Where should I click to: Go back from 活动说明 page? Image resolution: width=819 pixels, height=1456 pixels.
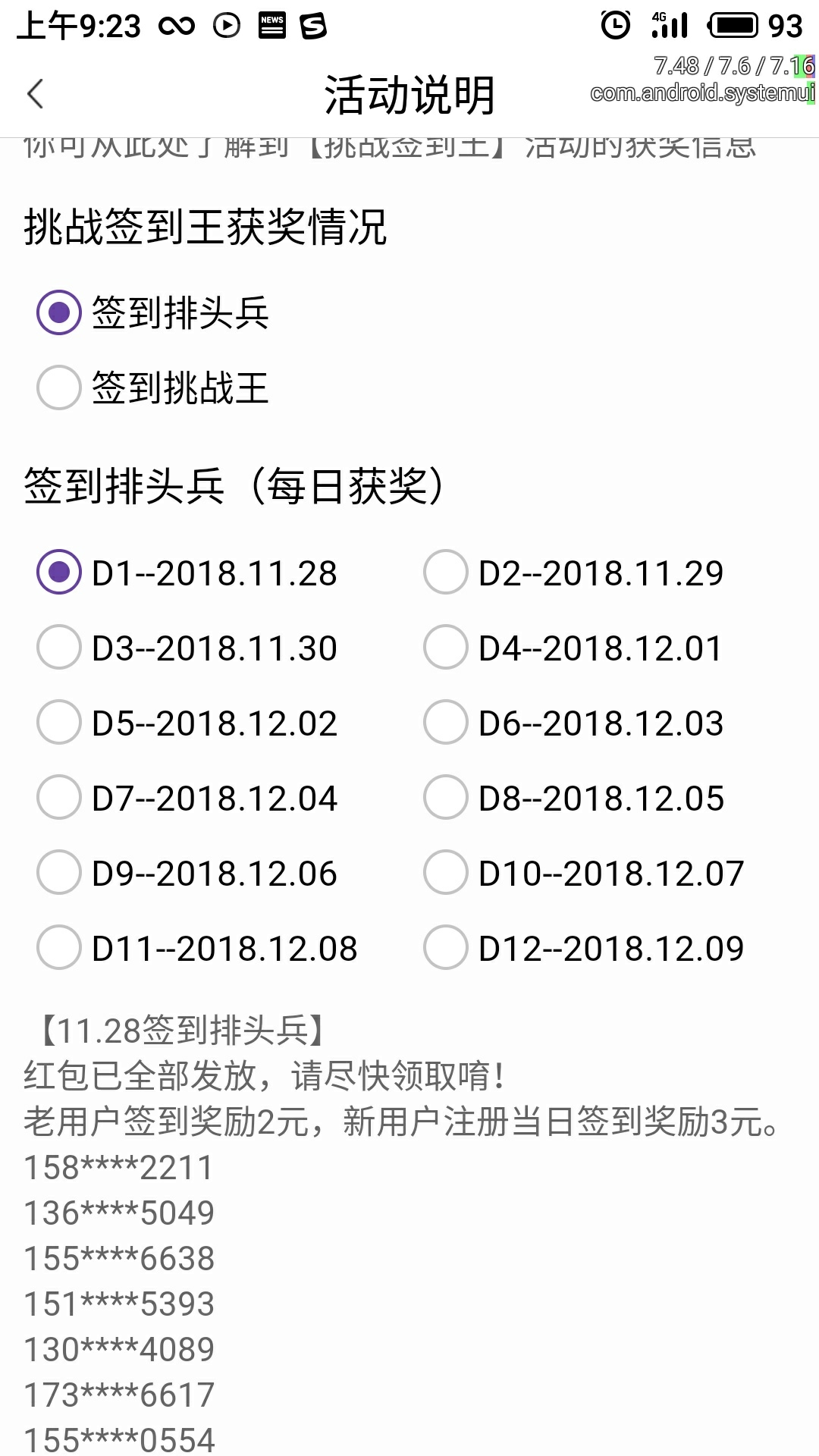(x=35, y=94)
